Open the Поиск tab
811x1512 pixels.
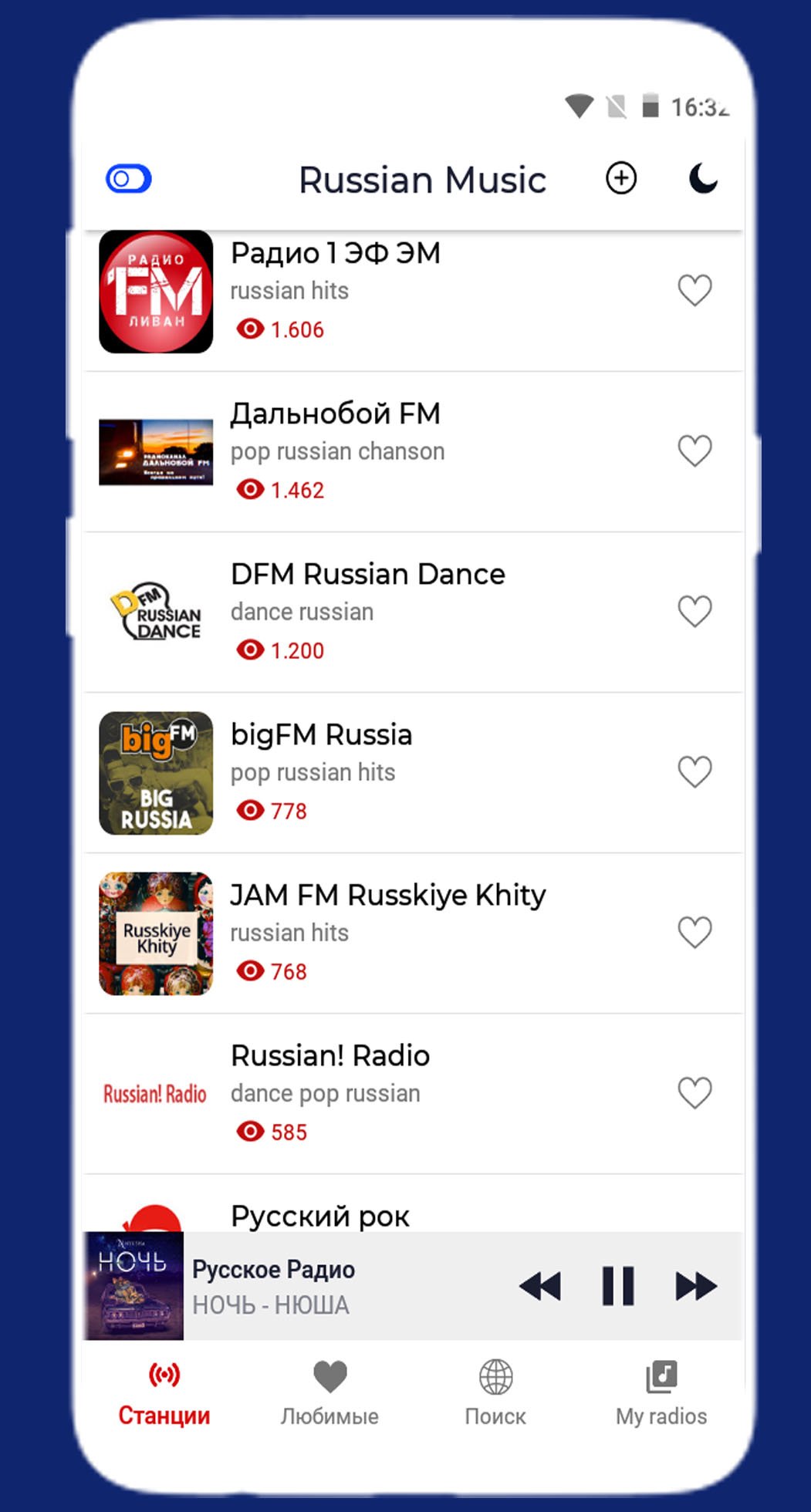point(495,1394)
